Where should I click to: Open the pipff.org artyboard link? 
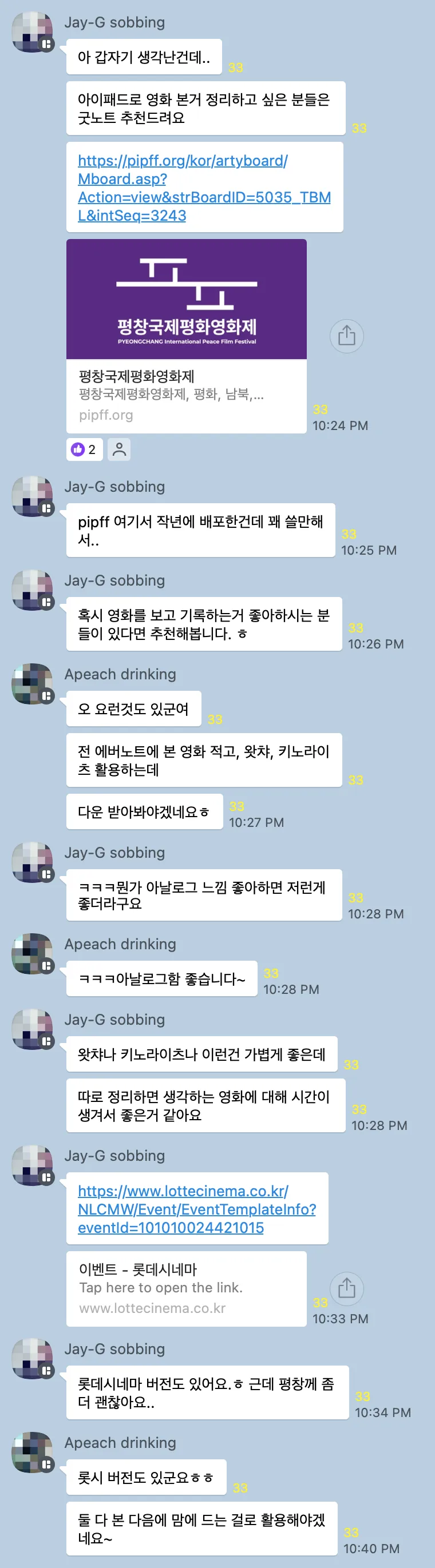[x=204, y=188]
